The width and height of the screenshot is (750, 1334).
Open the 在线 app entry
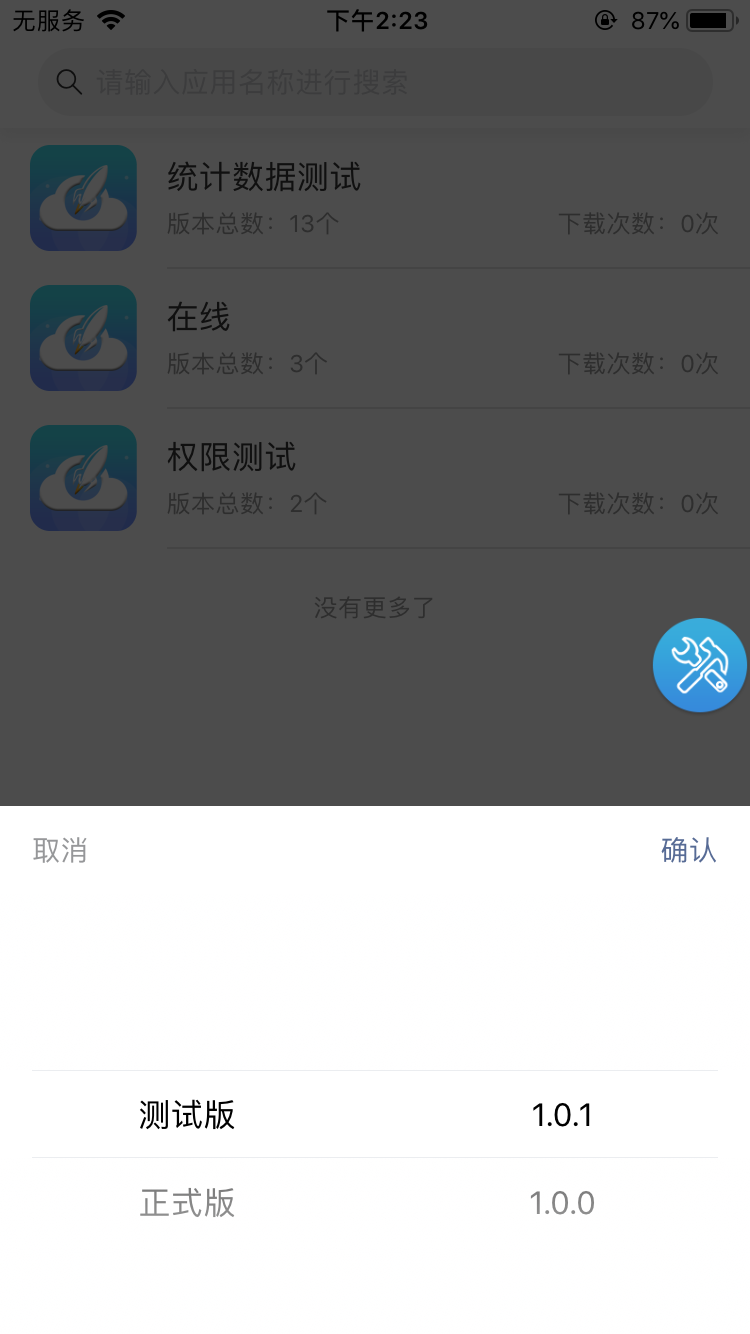pos(375,338)
